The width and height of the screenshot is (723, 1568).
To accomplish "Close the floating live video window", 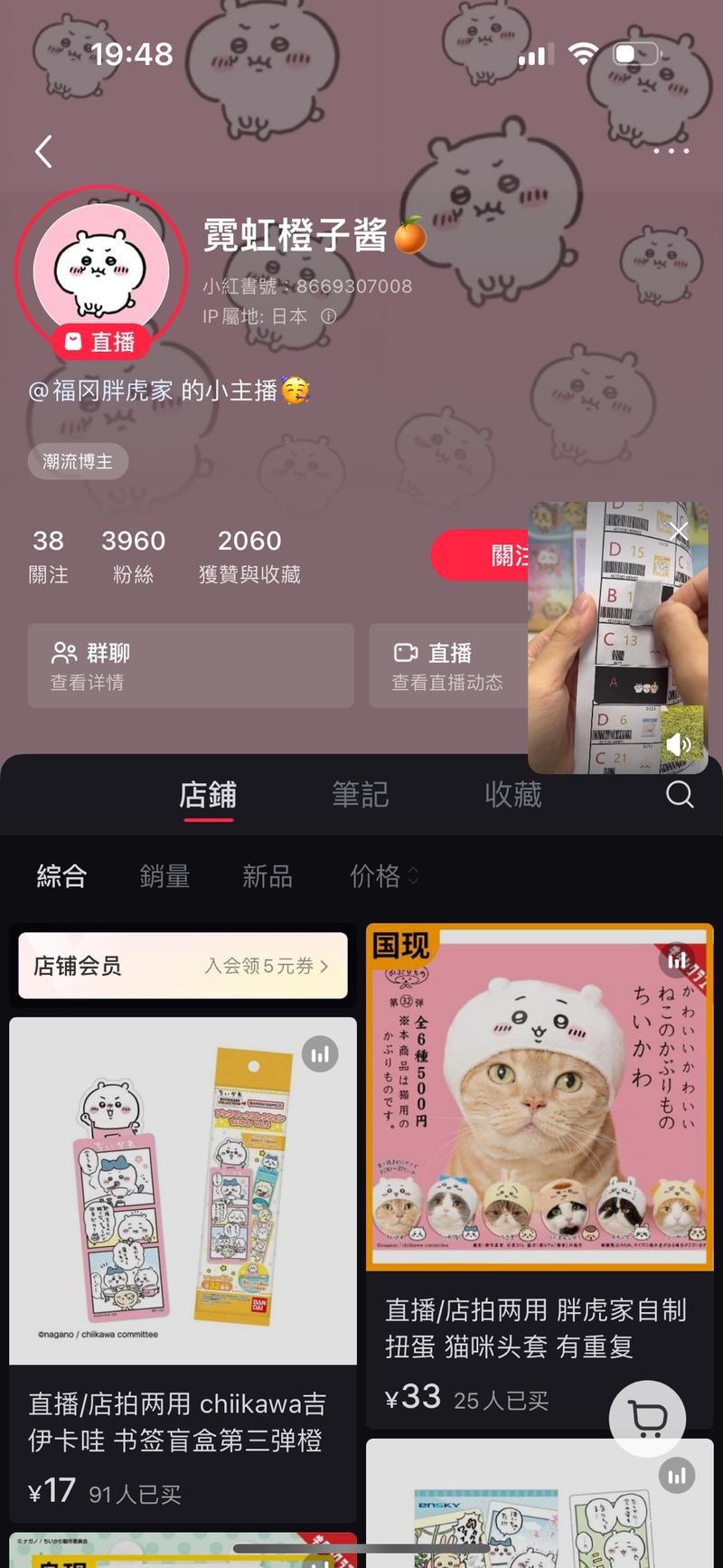I will 679,530.
